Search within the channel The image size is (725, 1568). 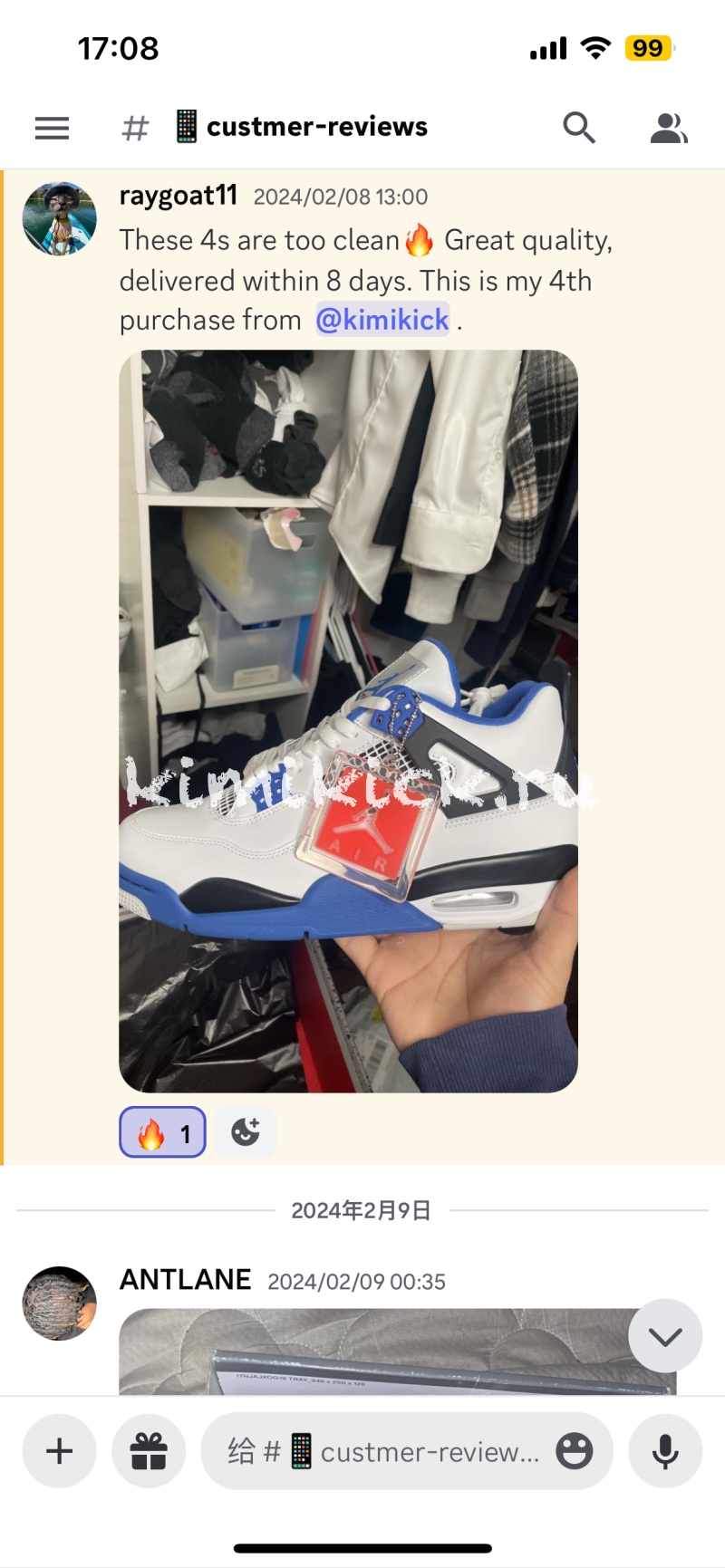click(578, 128)
